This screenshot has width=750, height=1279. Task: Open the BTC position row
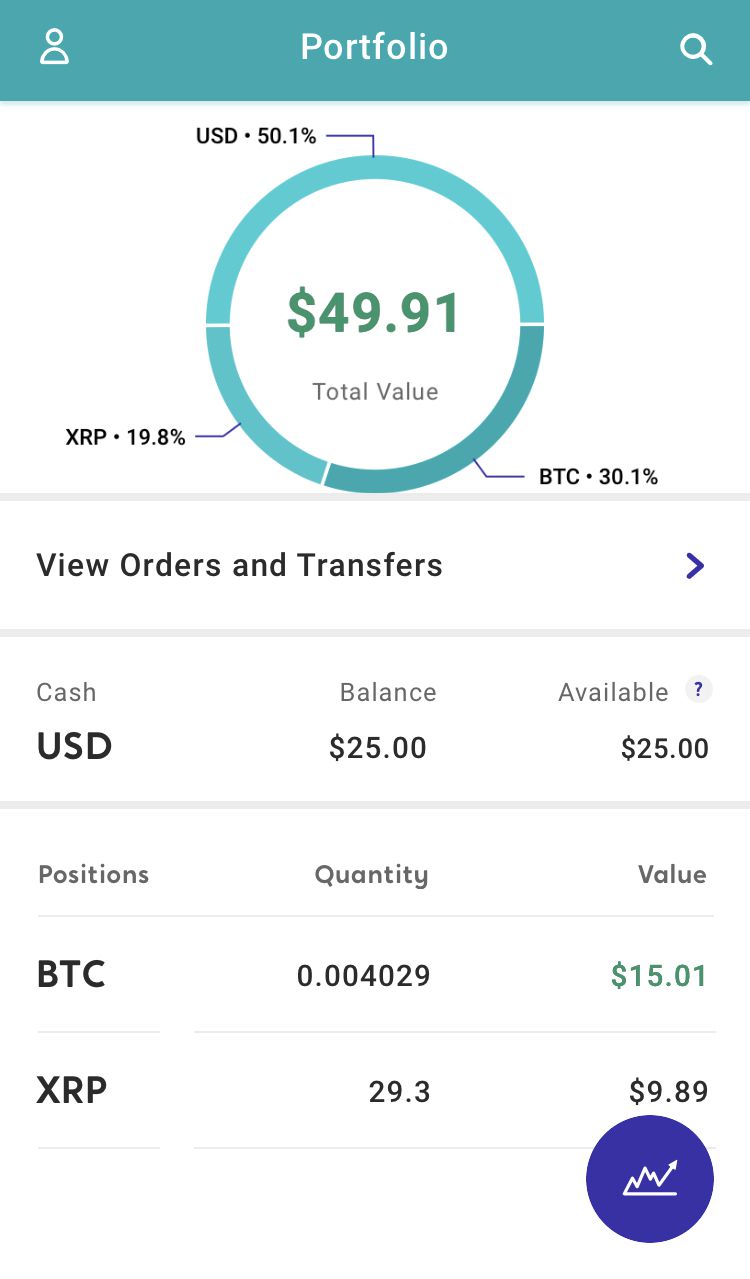point(375,975)
